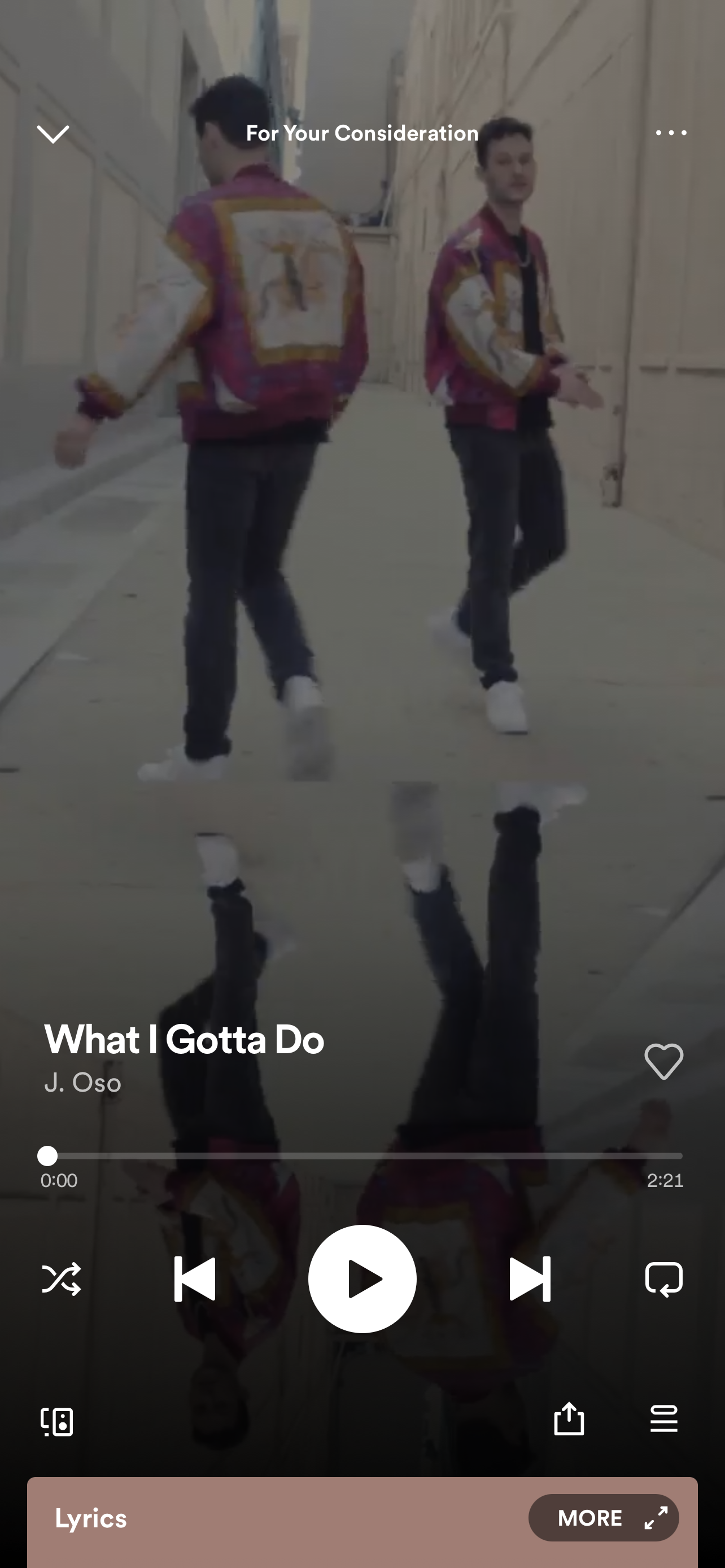
Task: Like the song What I Gotta Do
Action: [x=663, y=1061]
